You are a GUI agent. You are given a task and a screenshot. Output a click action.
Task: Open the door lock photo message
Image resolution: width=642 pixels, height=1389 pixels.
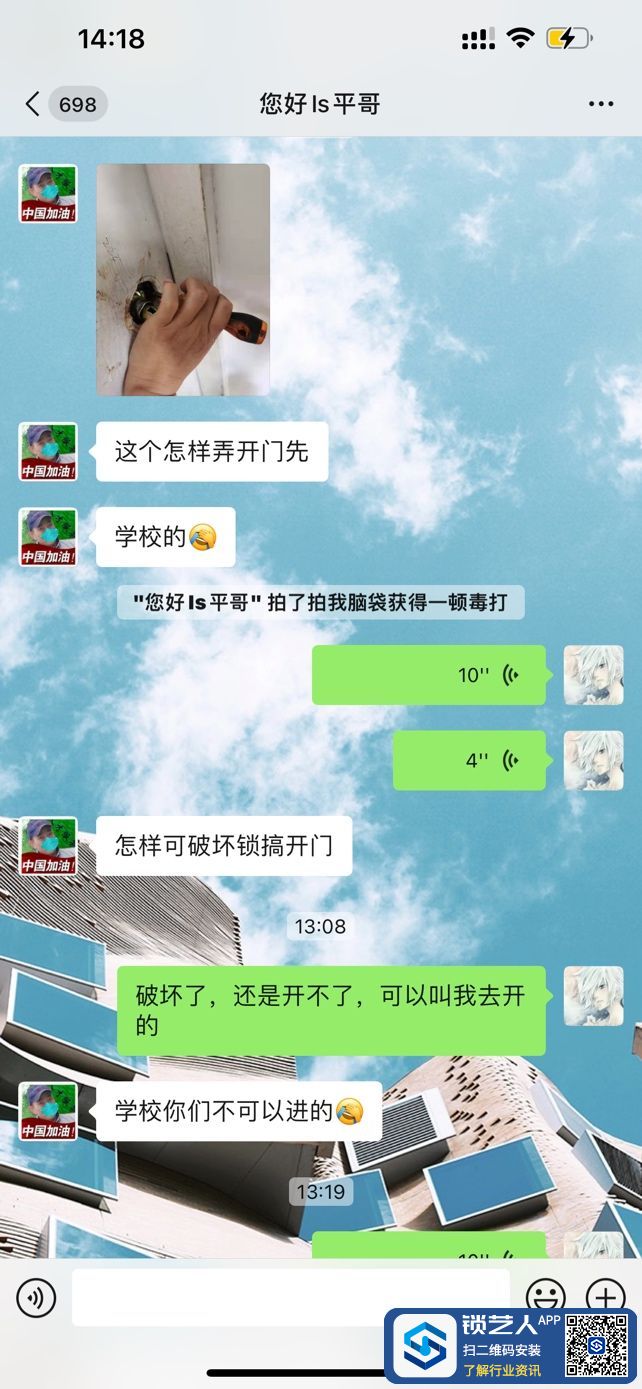(x=183, y=280)
